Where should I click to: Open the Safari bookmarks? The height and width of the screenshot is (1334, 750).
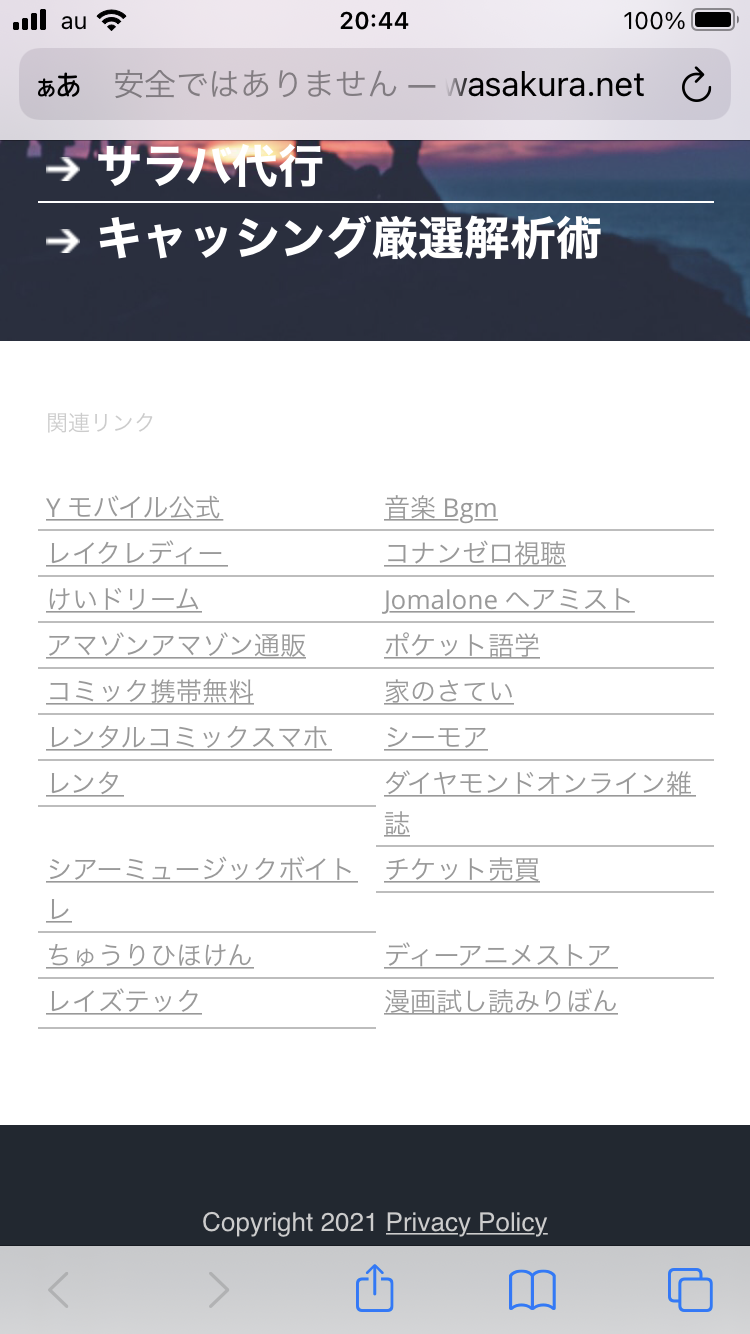[532, 1290]
